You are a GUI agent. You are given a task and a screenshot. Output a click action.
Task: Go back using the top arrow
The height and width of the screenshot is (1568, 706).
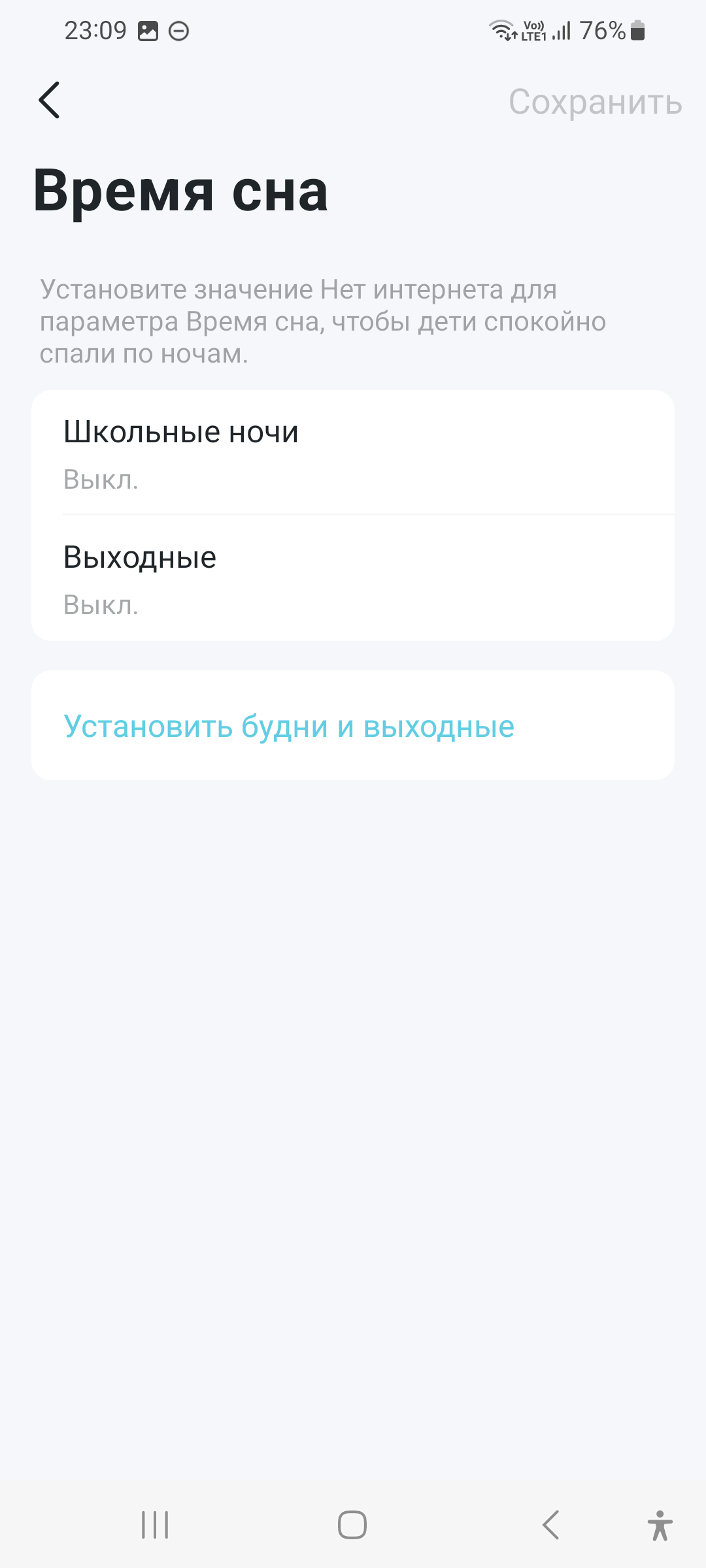(x=49, y=100)
